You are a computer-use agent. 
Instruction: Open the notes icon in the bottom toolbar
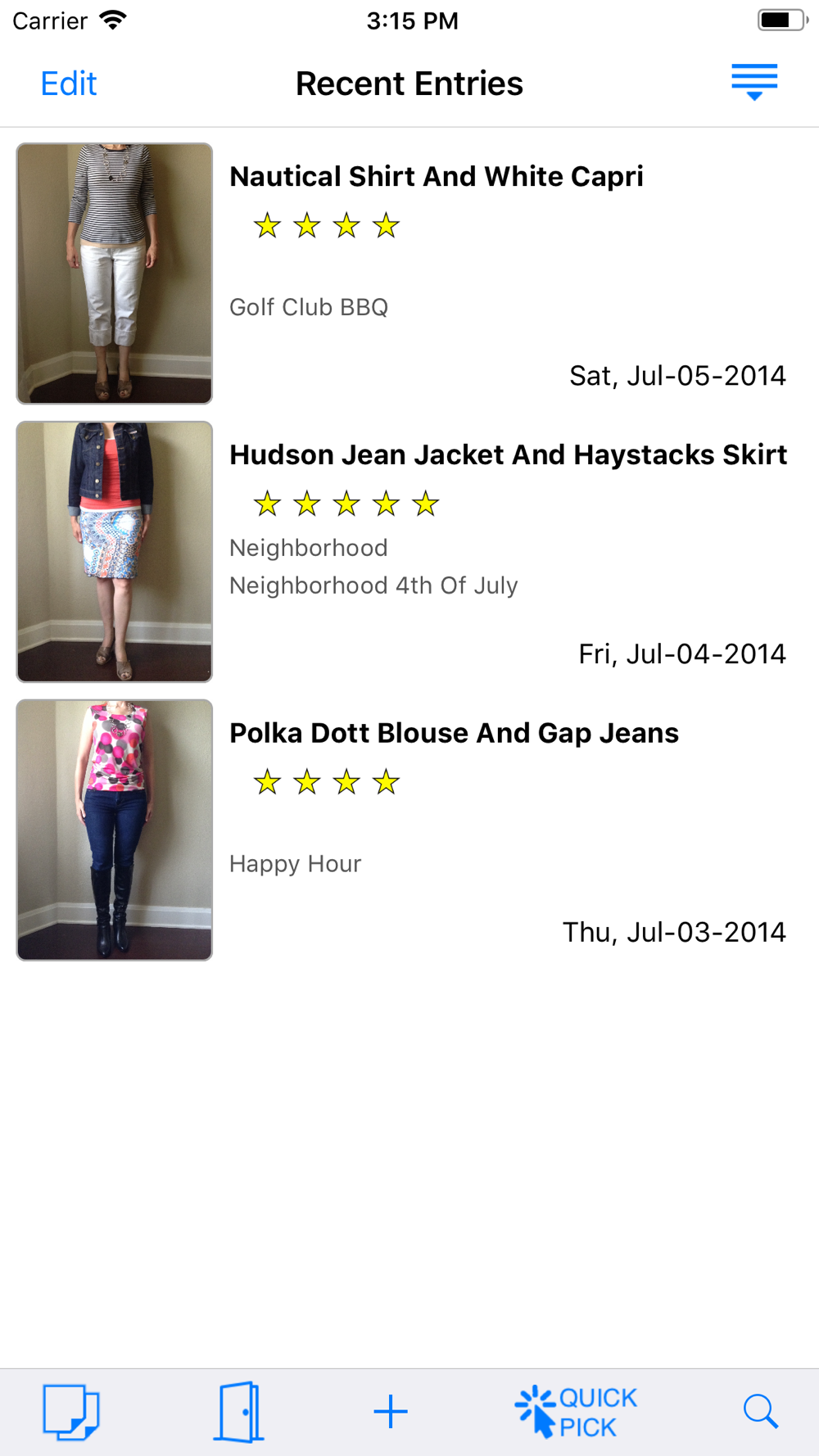71,1412
